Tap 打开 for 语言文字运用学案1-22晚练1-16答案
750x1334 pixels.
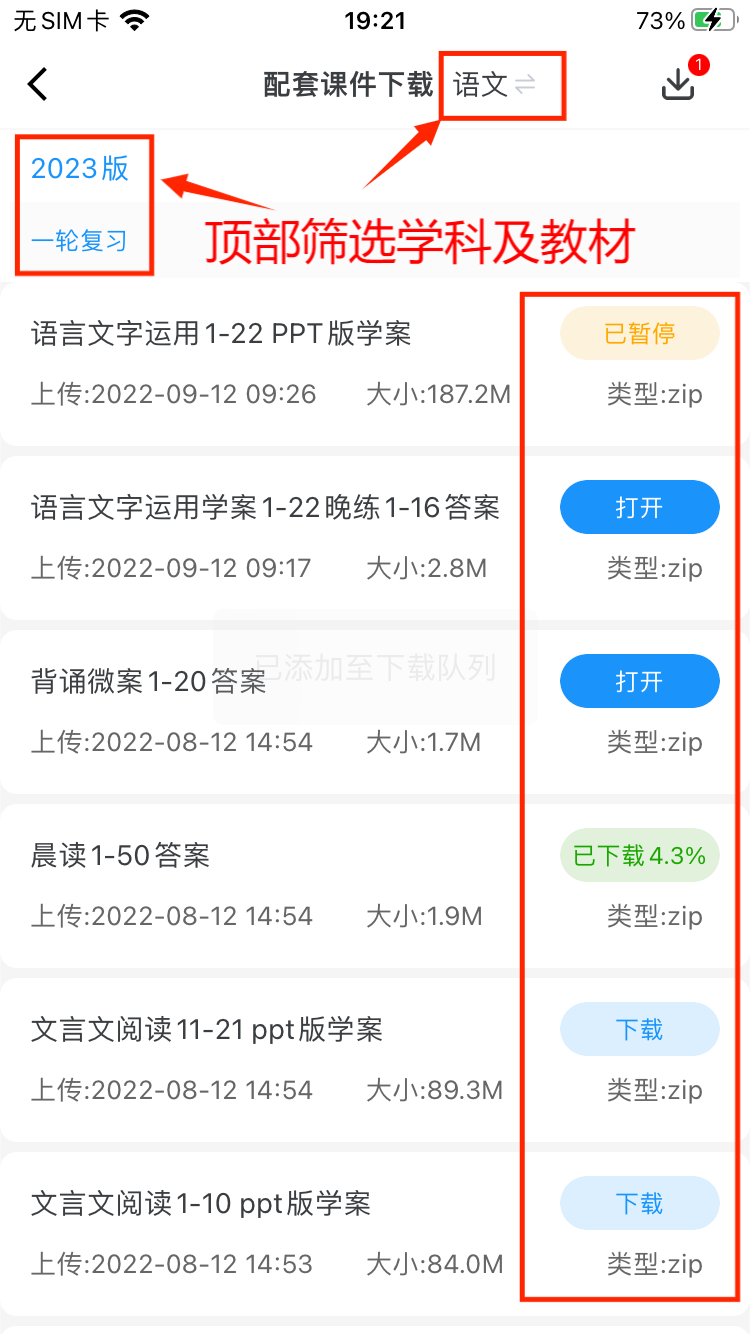(639, 507)
